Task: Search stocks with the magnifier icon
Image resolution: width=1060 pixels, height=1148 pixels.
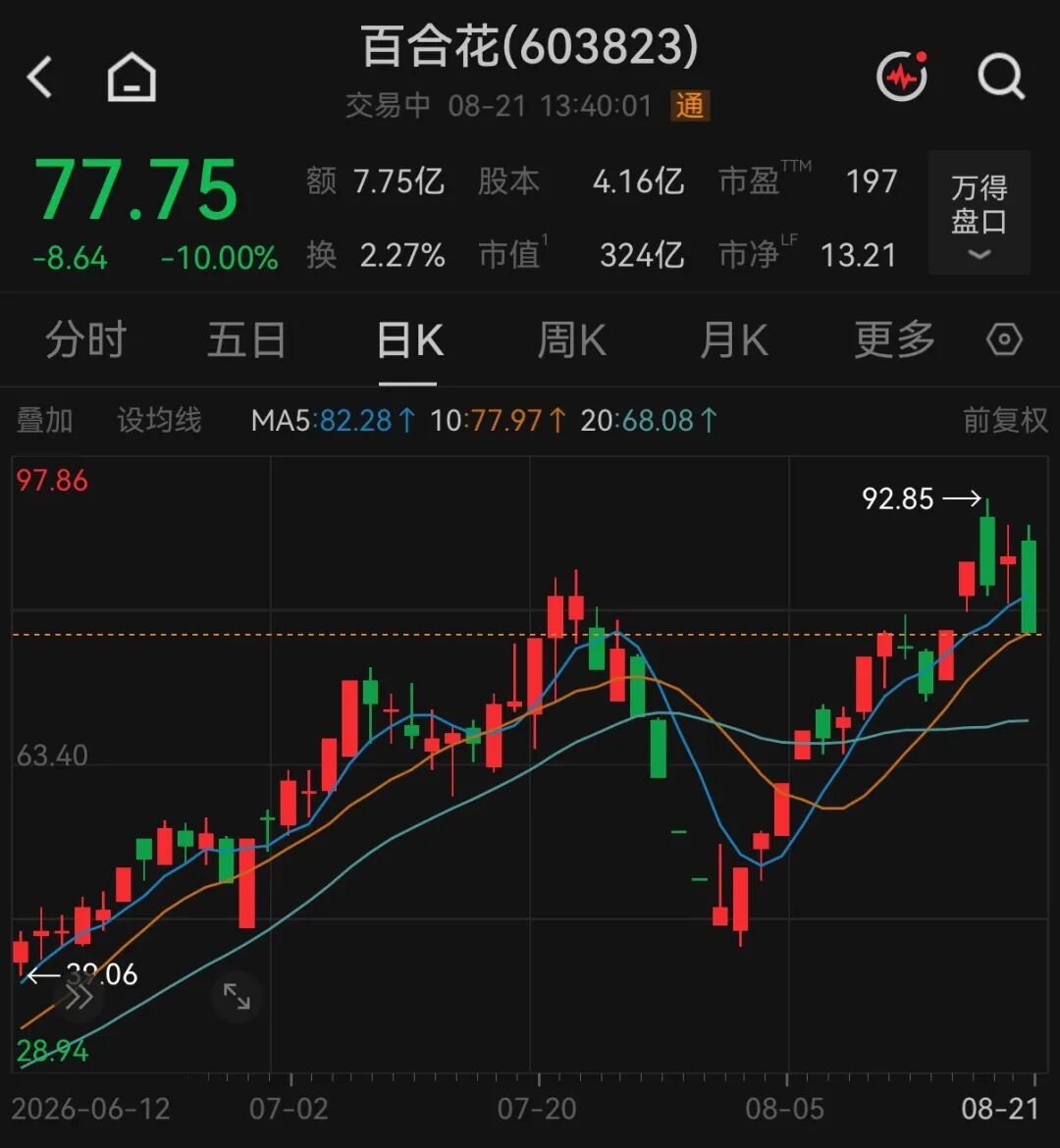Action: point(1001,77)
